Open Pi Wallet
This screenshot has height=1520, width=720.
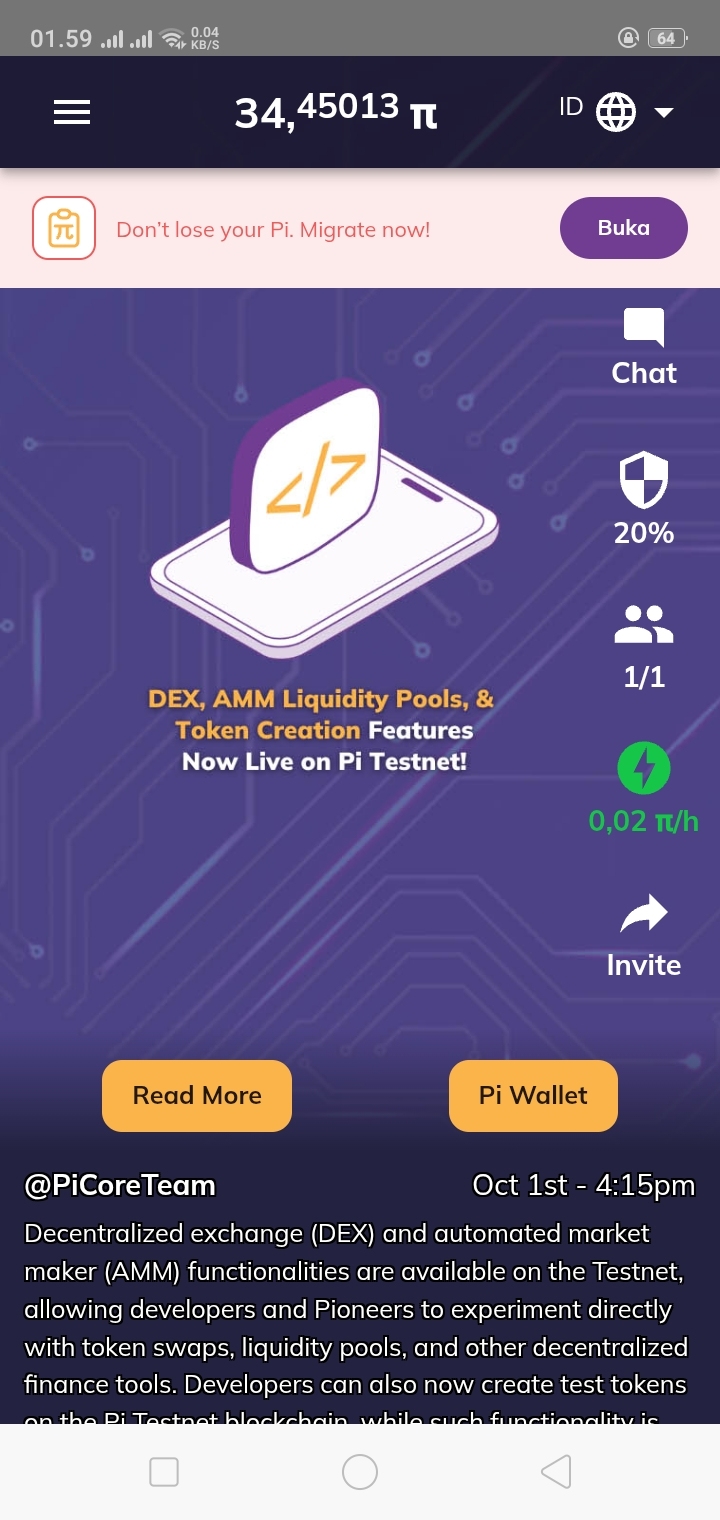[x=533, y=1095]
